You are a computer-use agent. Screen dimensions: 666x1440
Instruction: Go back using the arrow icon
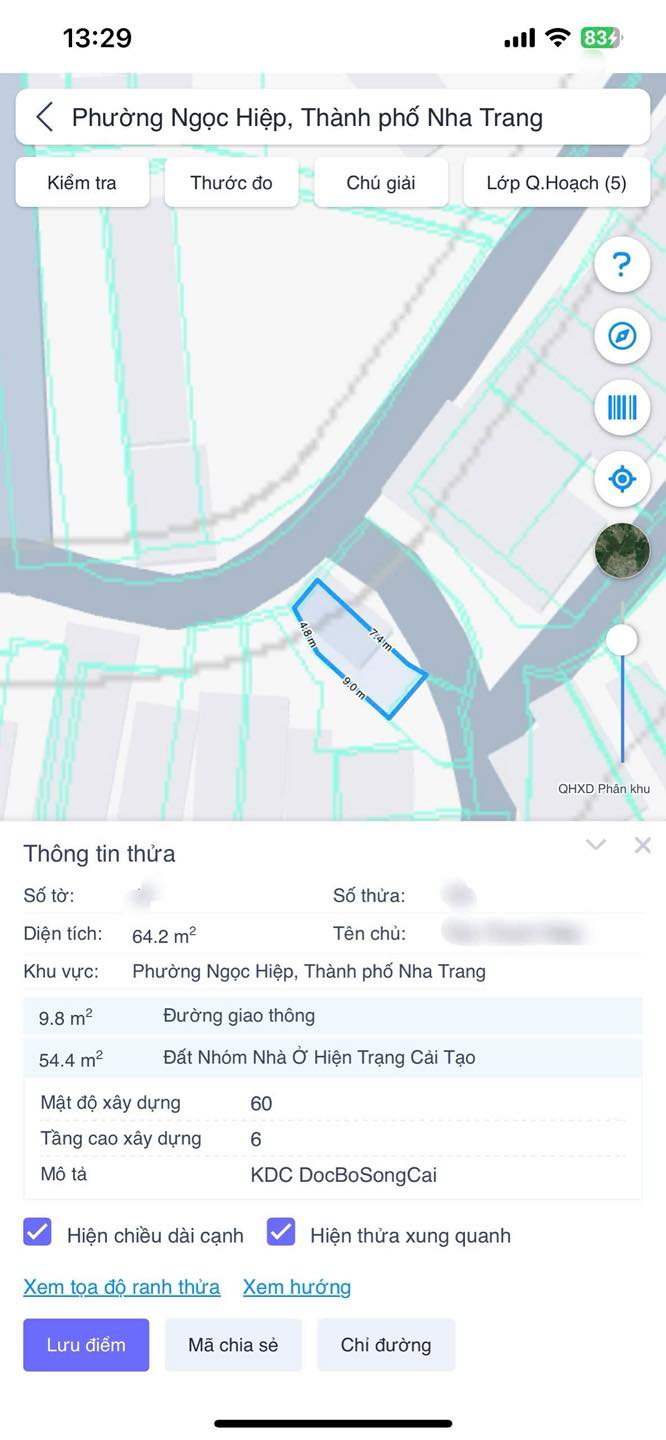[45, 117]
